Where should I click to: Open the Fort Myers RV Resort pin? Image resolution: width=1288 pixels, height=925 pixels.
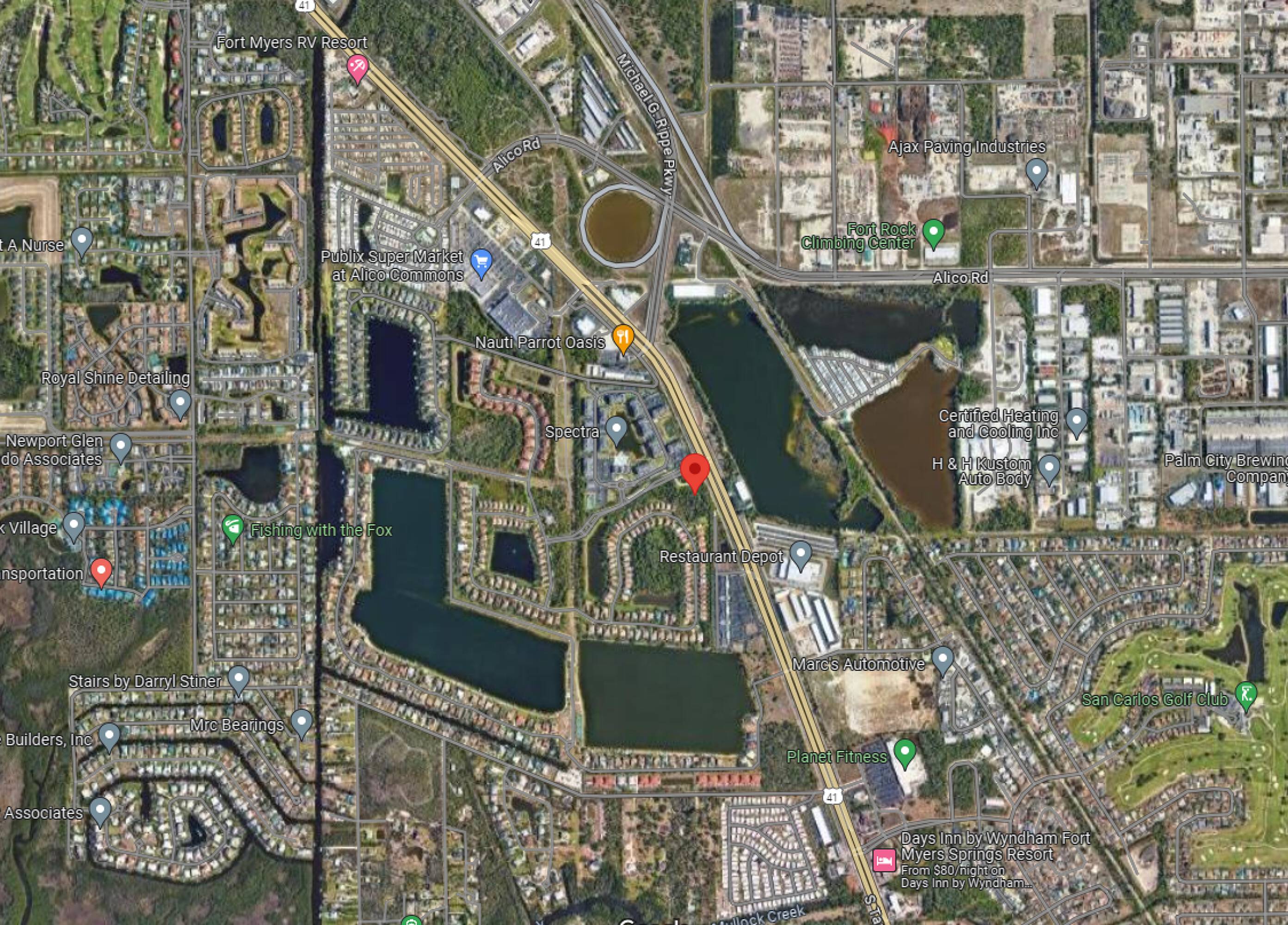357,69
